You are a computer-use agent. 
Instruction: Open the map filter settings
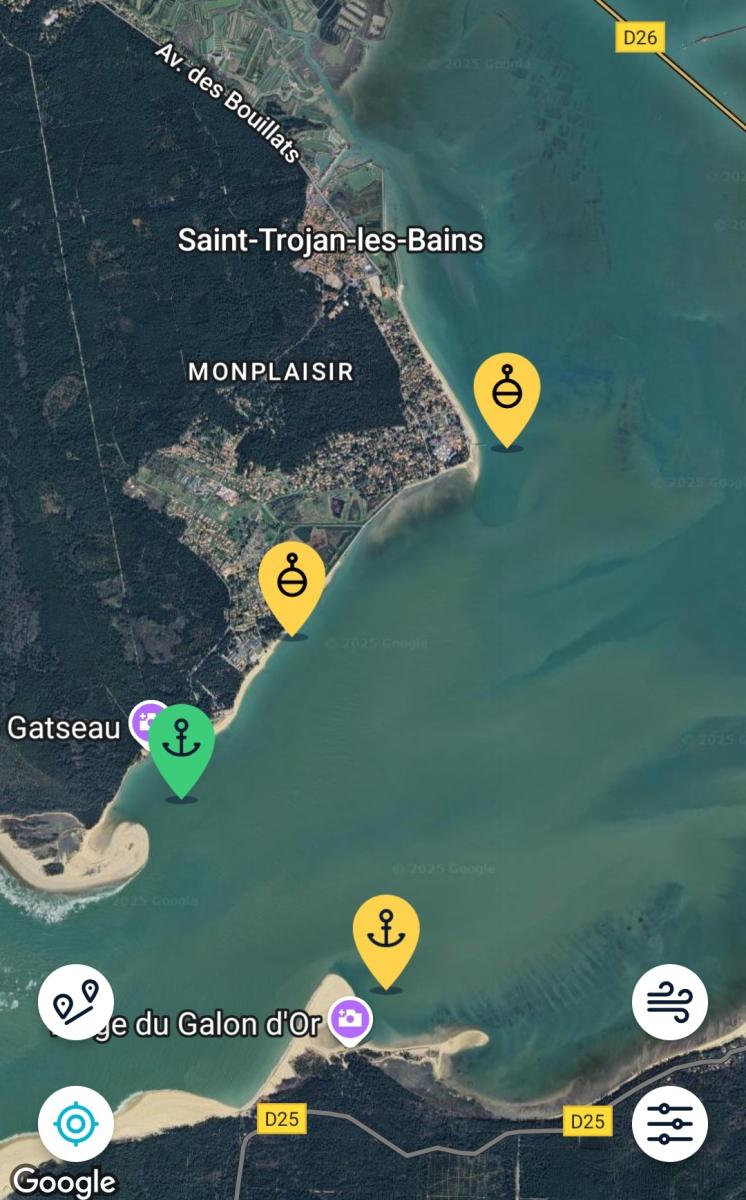click(x=670, y=1123)
